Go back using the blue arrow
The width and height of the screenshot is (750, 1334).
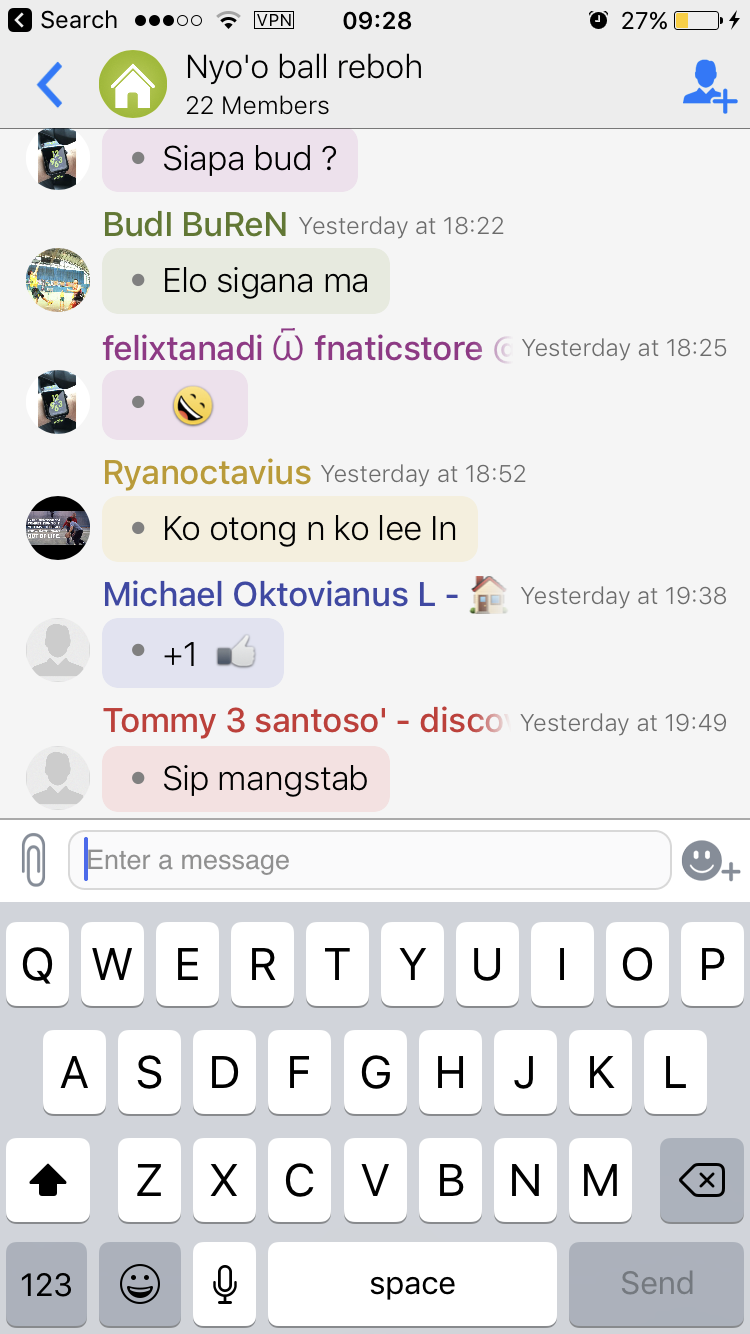point(49,85)
